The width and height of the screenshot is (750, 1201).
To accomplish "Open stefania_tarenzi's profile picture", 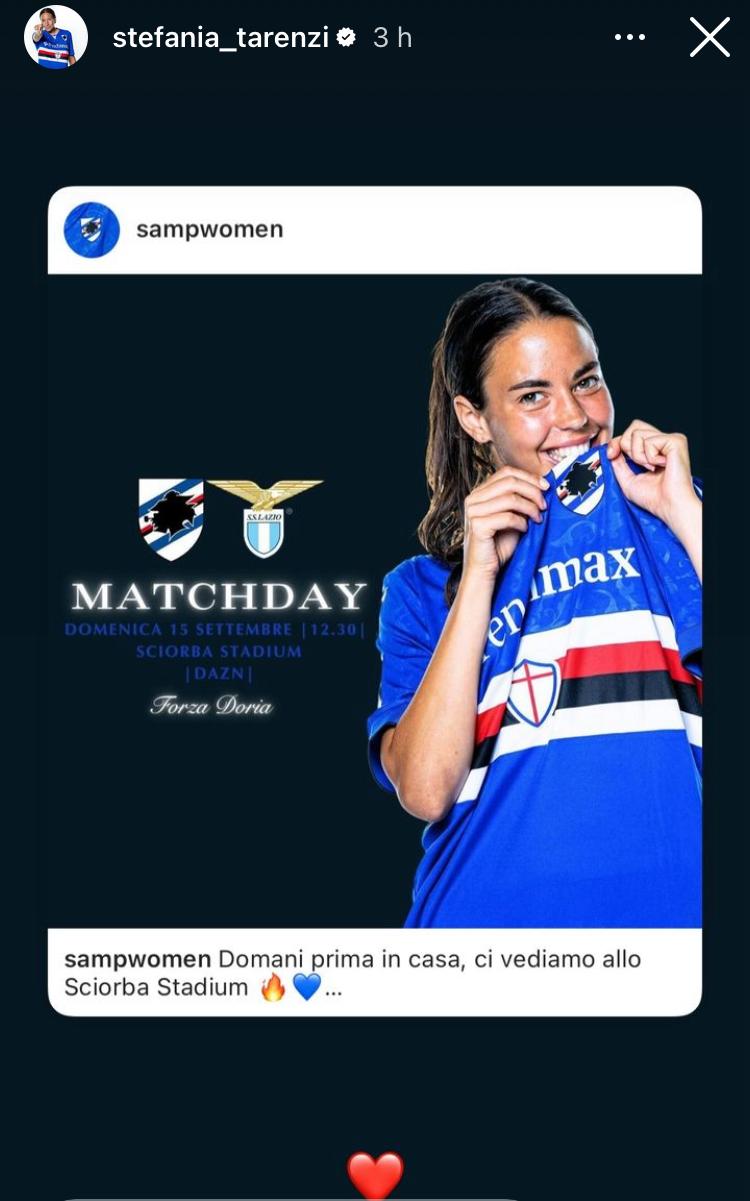I will click(56, 38).
